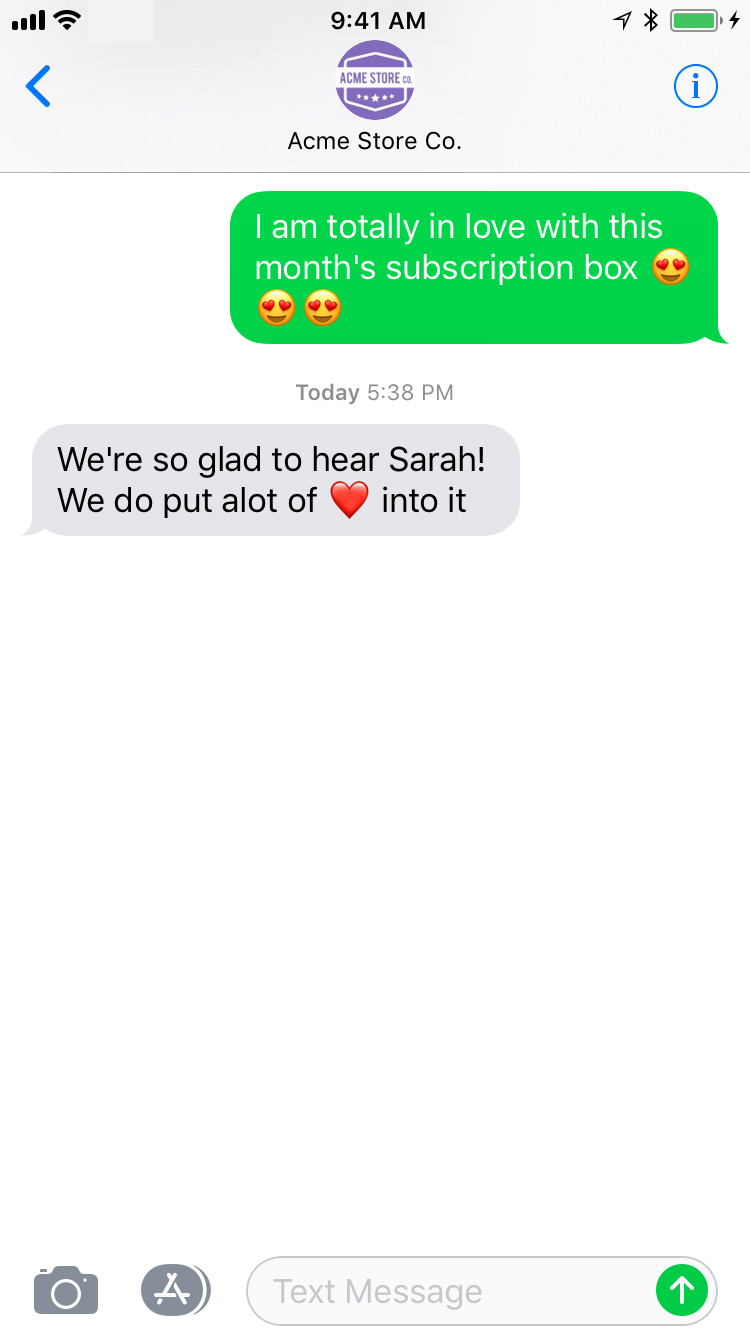Open the camera to attach a photo
This screenshot has width=750, height=1334.
pyautogui.click(x=66, y=1290)
